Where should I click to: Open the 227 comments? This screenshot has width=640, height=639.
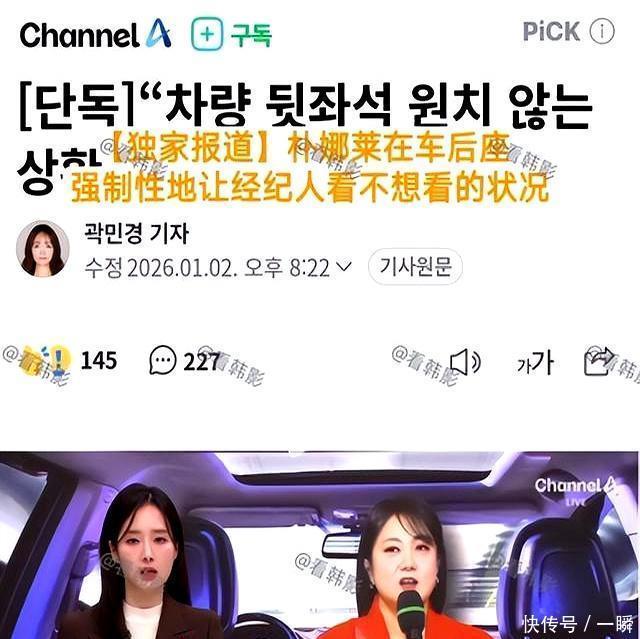184,361
